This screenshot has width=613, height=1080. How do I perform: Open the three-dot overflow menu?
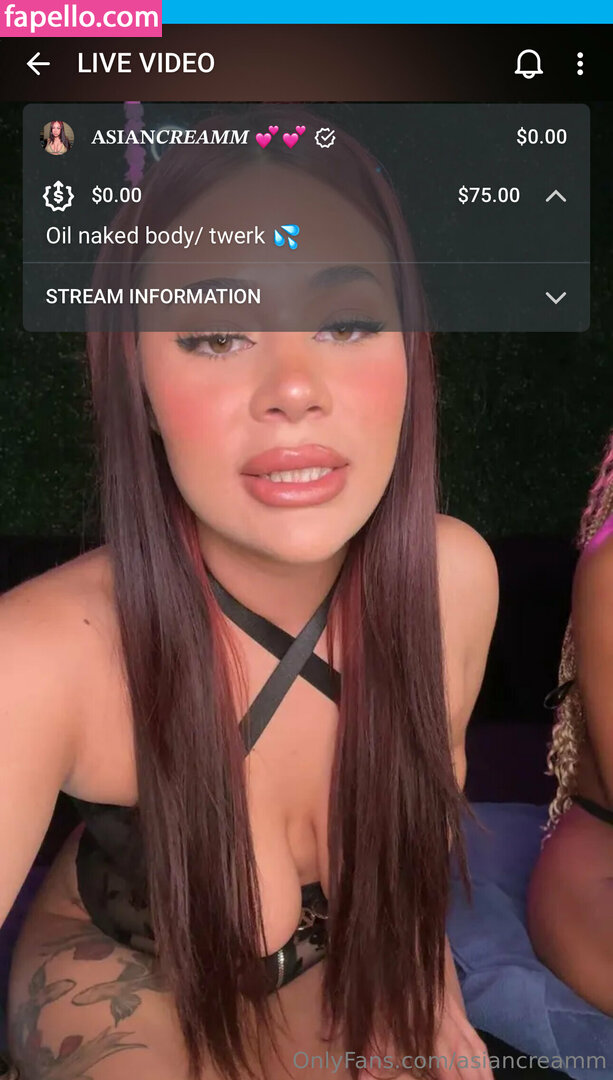pyautogui.click(x=580, y=64)
